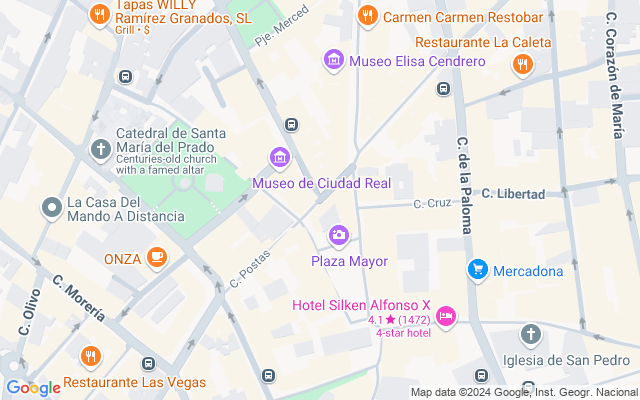Open Hotel Silken Alfonso X place
Viewport: 640px width, 400px height.
click(x=446, y=316)
